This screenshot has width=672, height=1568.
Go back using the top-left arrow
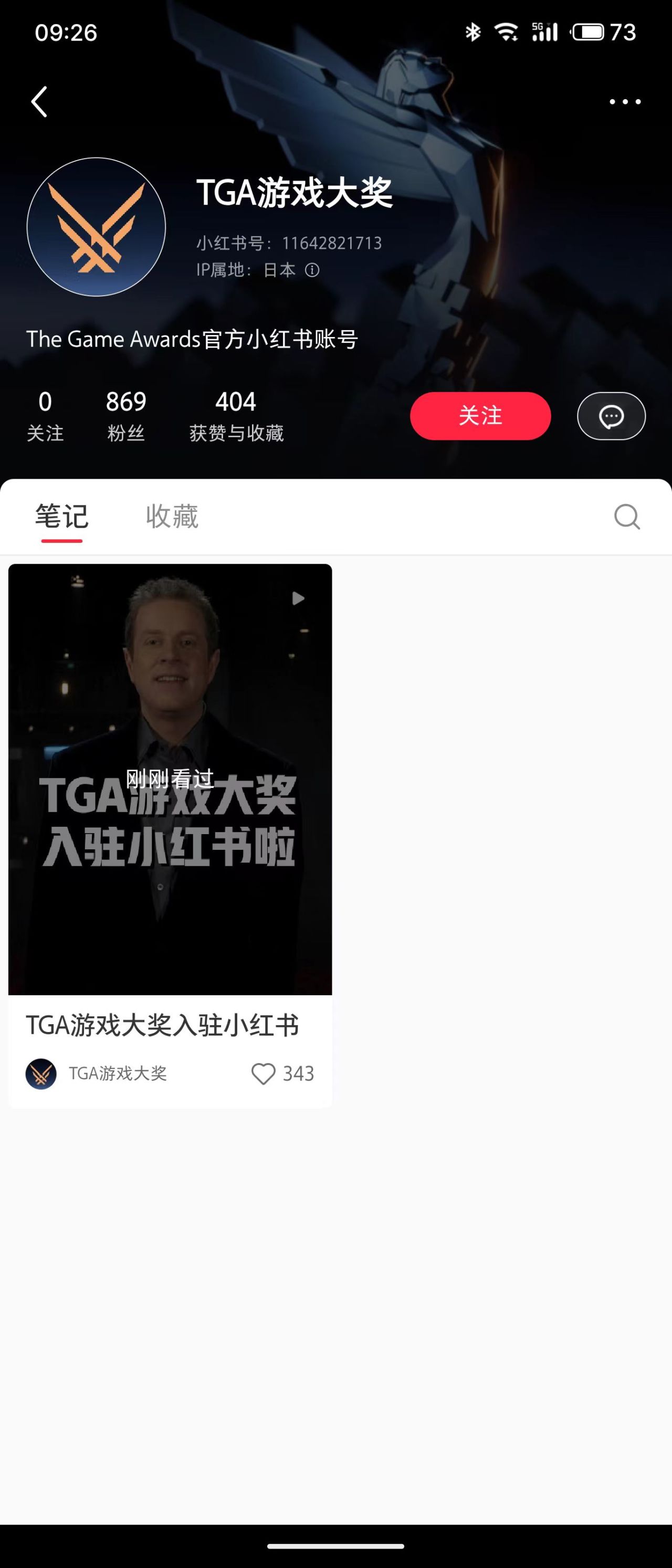tap(39, 101)
